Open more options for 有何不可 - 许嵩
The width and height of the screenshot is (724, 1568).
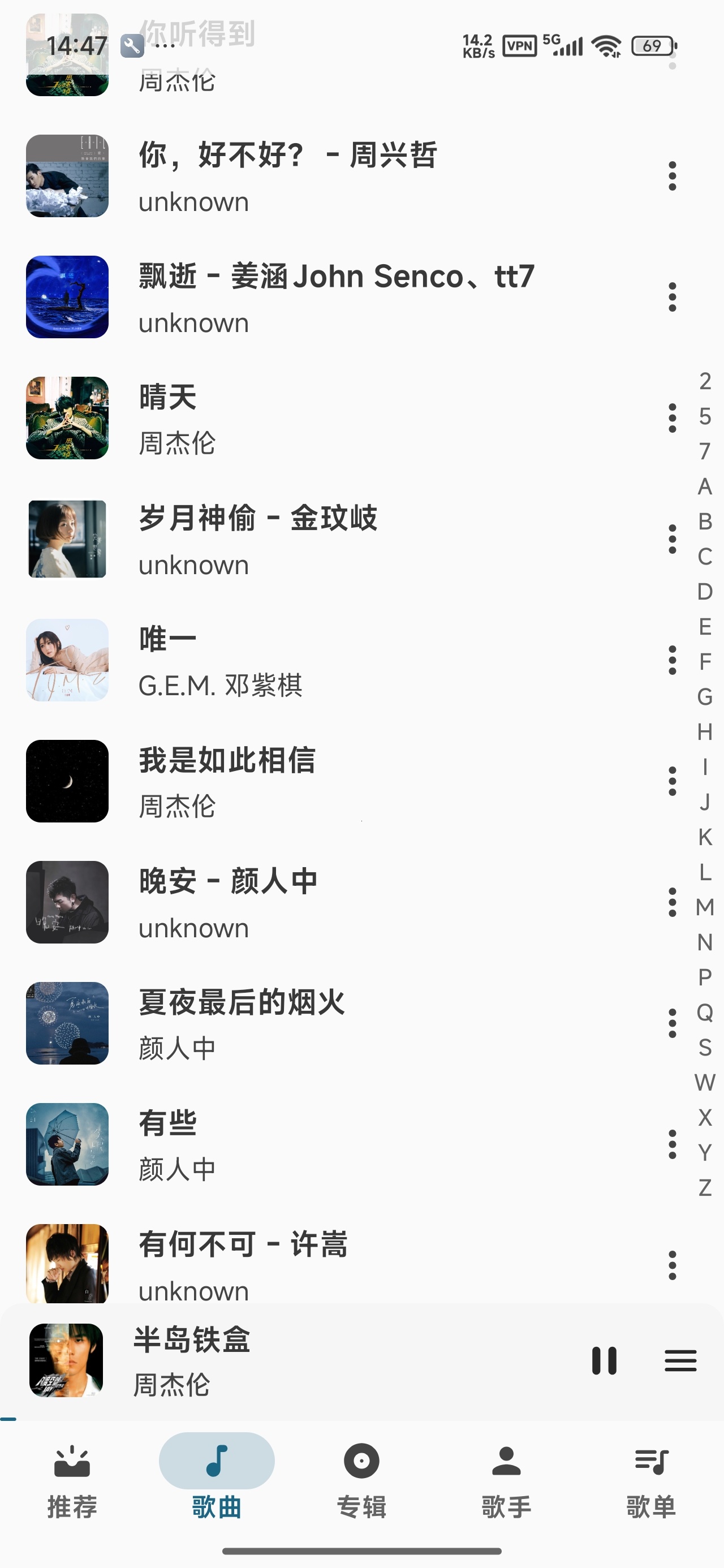tap(672, 1265)
